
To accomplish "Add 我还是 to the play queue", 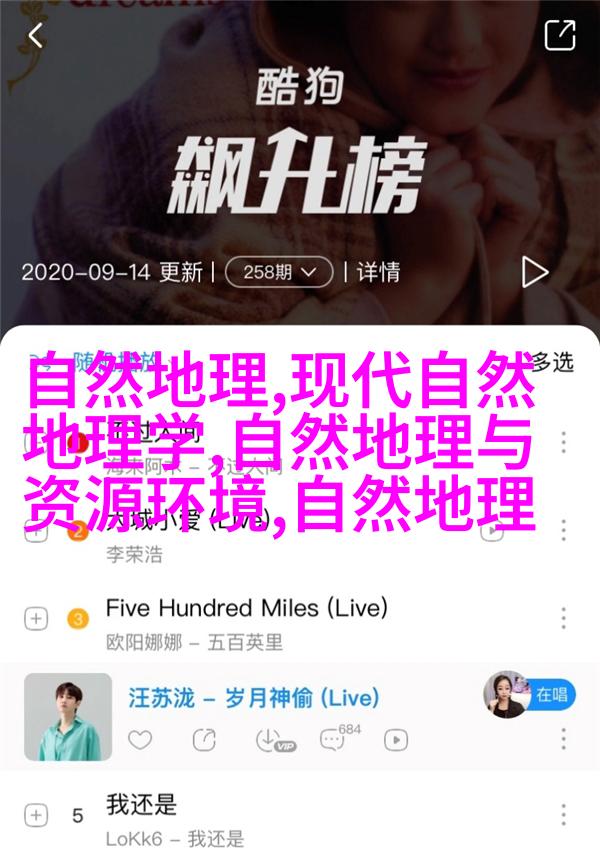I will tap(36, 815).
